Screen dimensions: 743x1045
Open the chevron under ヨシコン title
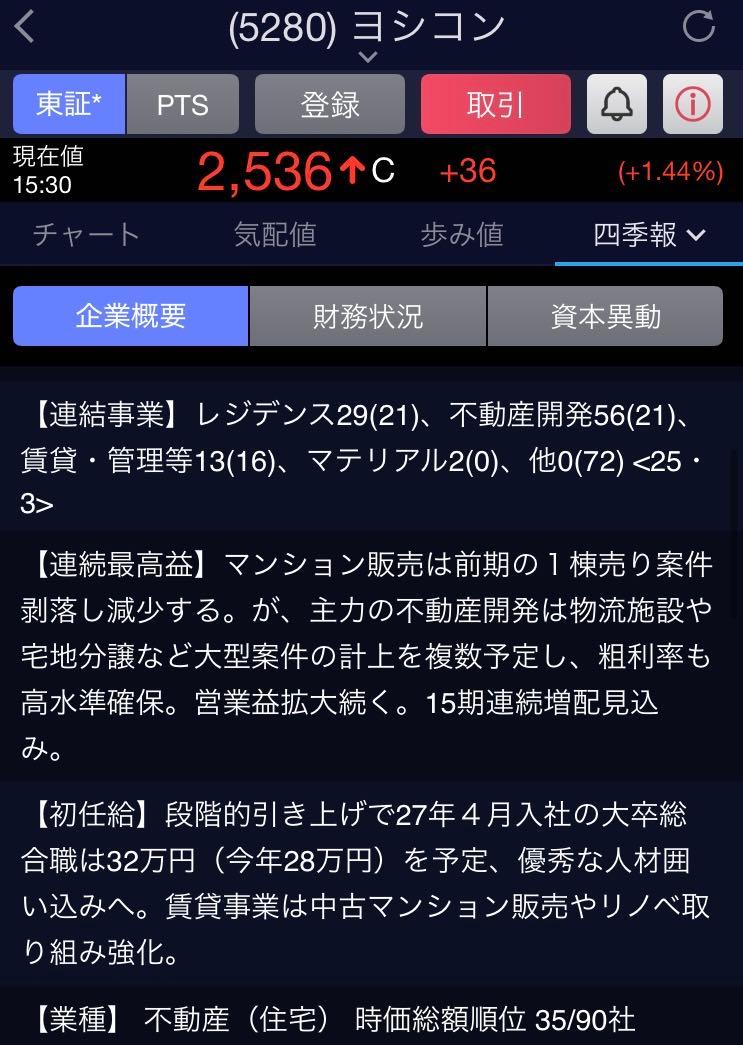(367, 55)
